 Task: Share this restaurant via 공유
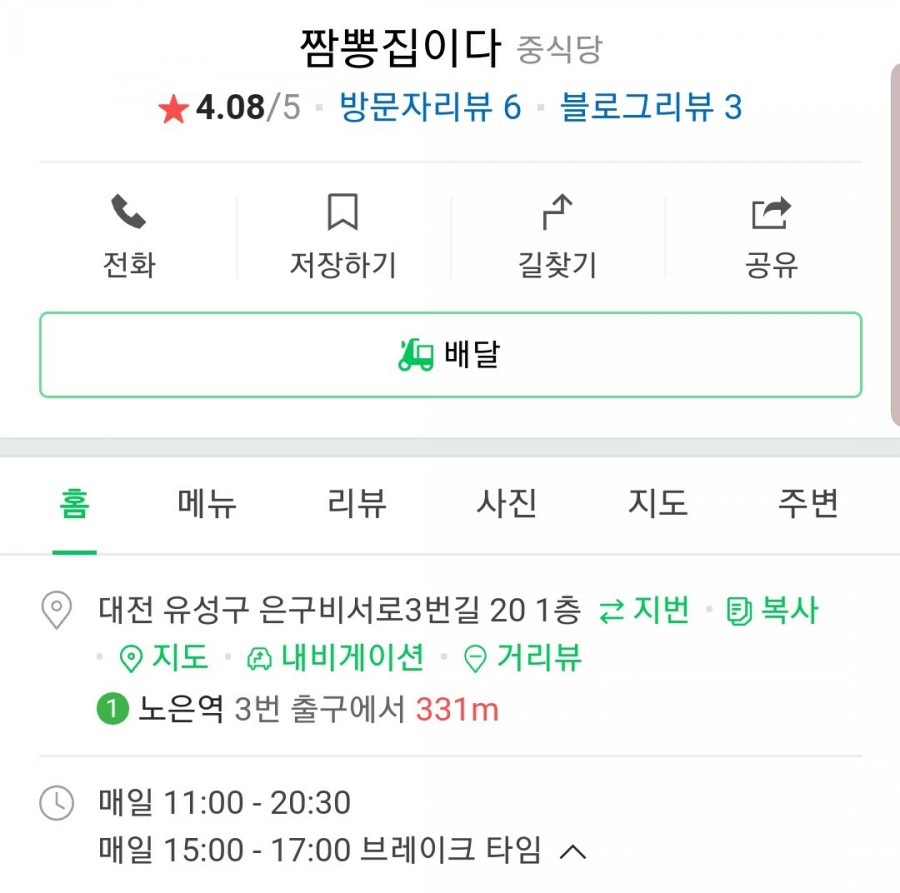point(770,237)
